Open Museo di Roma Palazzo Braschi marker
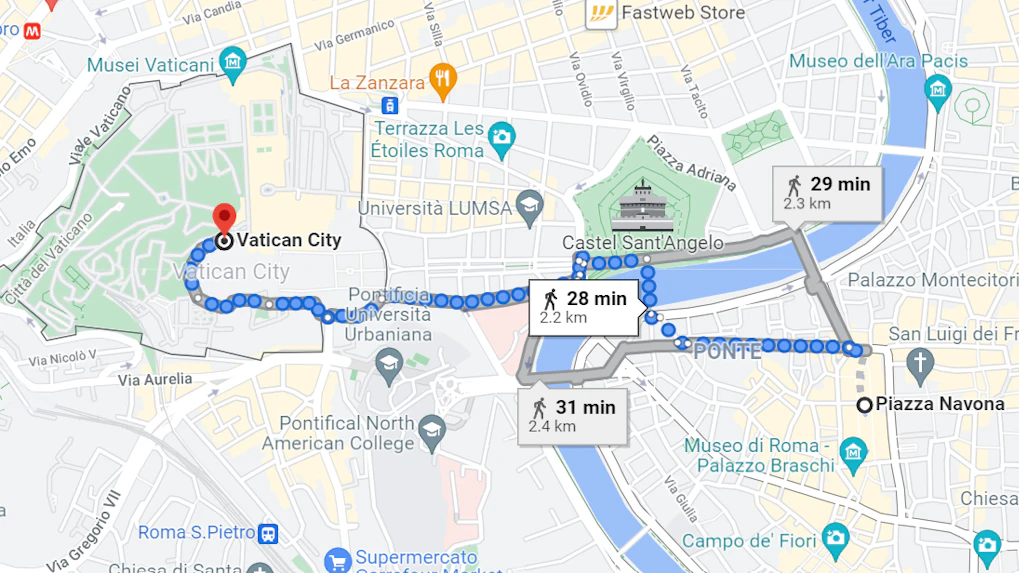 point(852,458)
